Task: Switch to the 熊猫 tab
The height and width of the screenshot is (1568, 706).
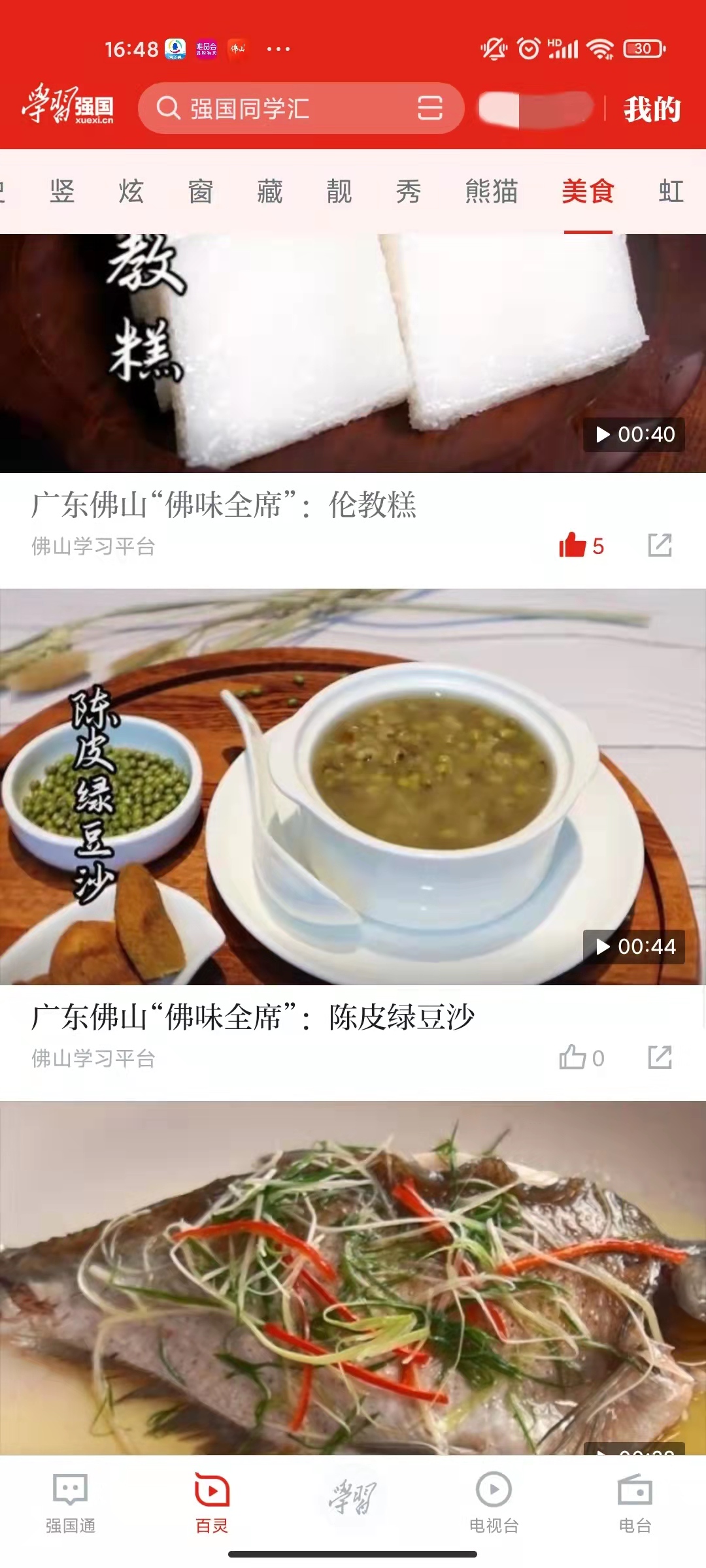Action: click(492, 191)
